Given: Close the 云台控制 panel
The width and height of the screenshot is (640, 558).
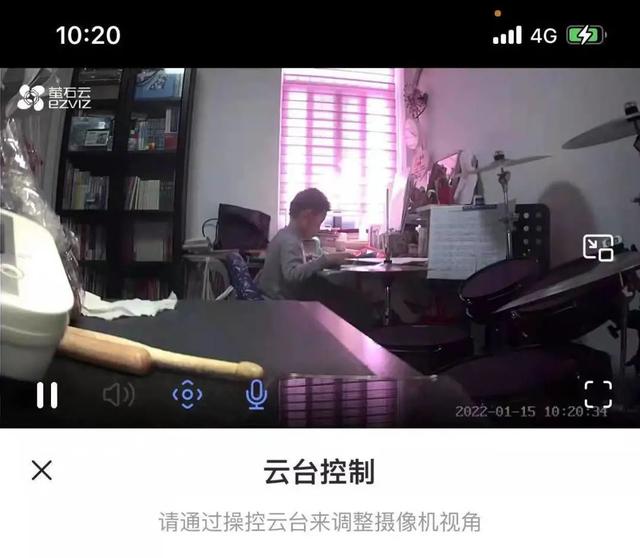Looking at the screenshot, I should point(42,470).
